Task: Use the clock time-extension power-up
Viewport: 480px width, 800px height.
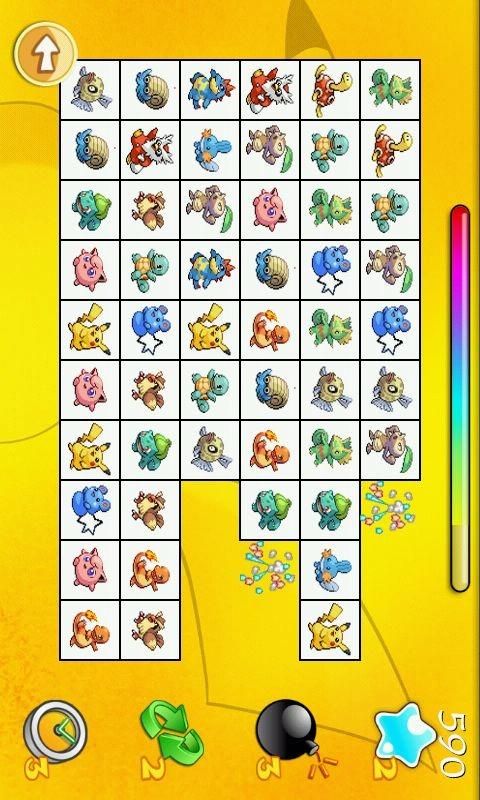Action: click(x=56, y=732)
